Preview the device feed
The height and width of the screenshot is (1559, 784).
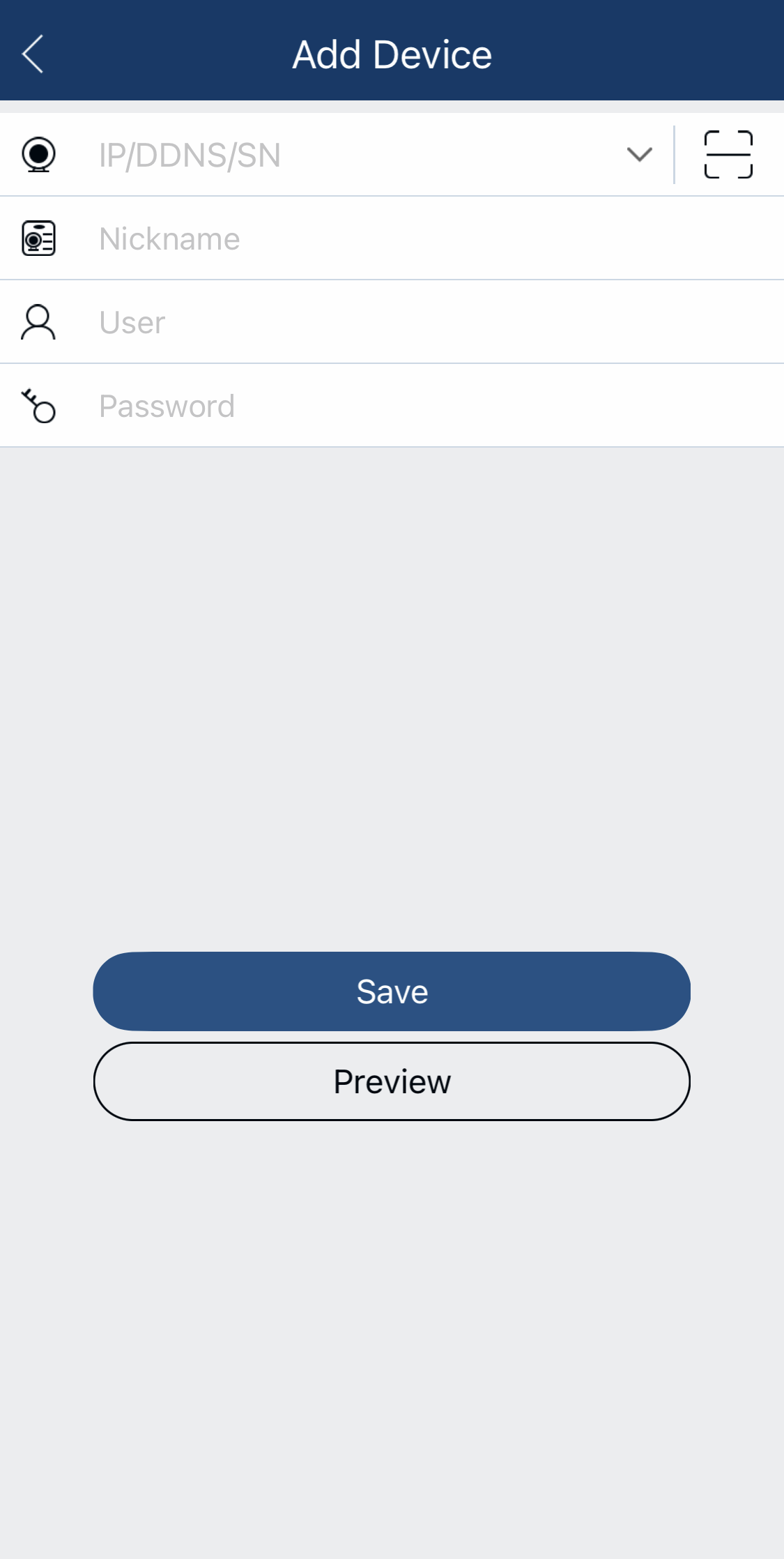click(392, 1081)
